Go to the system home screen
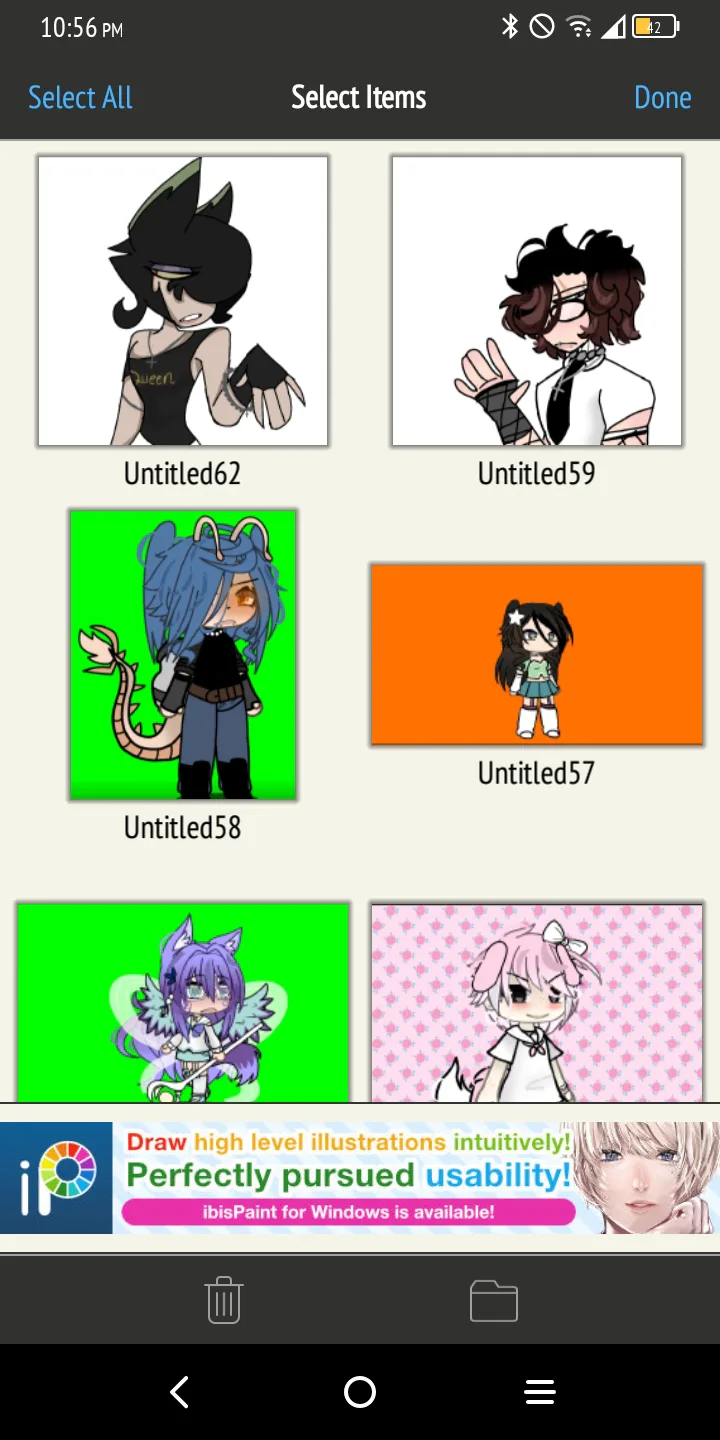This screenshot has height=1440, width=720. pos(360,1392)
